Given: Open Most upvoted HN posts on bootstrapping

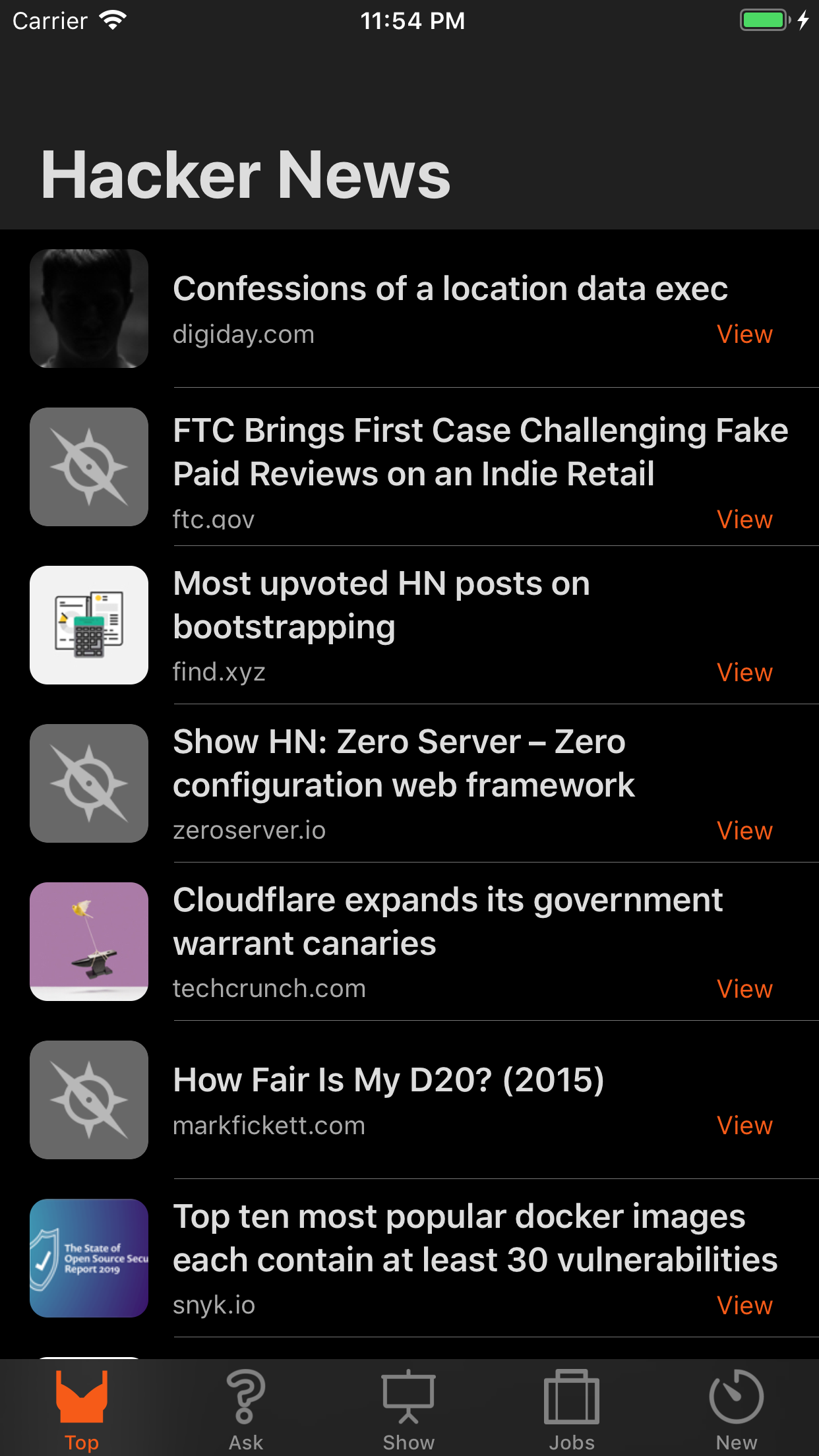Looking at the screenshot, I should (x=381, y=605).
